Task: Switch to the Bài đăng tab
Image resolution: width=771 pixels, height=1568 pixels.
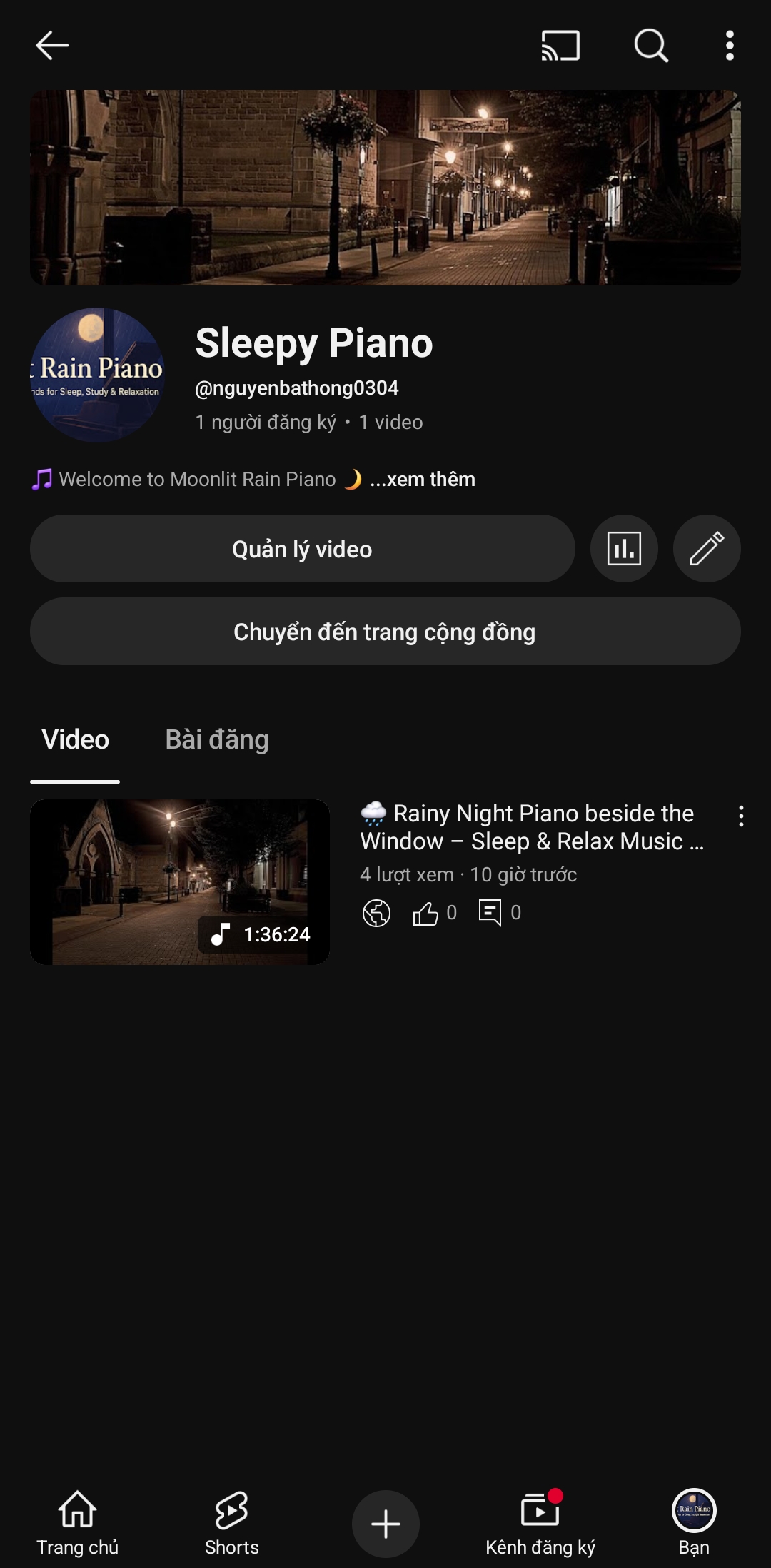Action: [x=217, y=740]
